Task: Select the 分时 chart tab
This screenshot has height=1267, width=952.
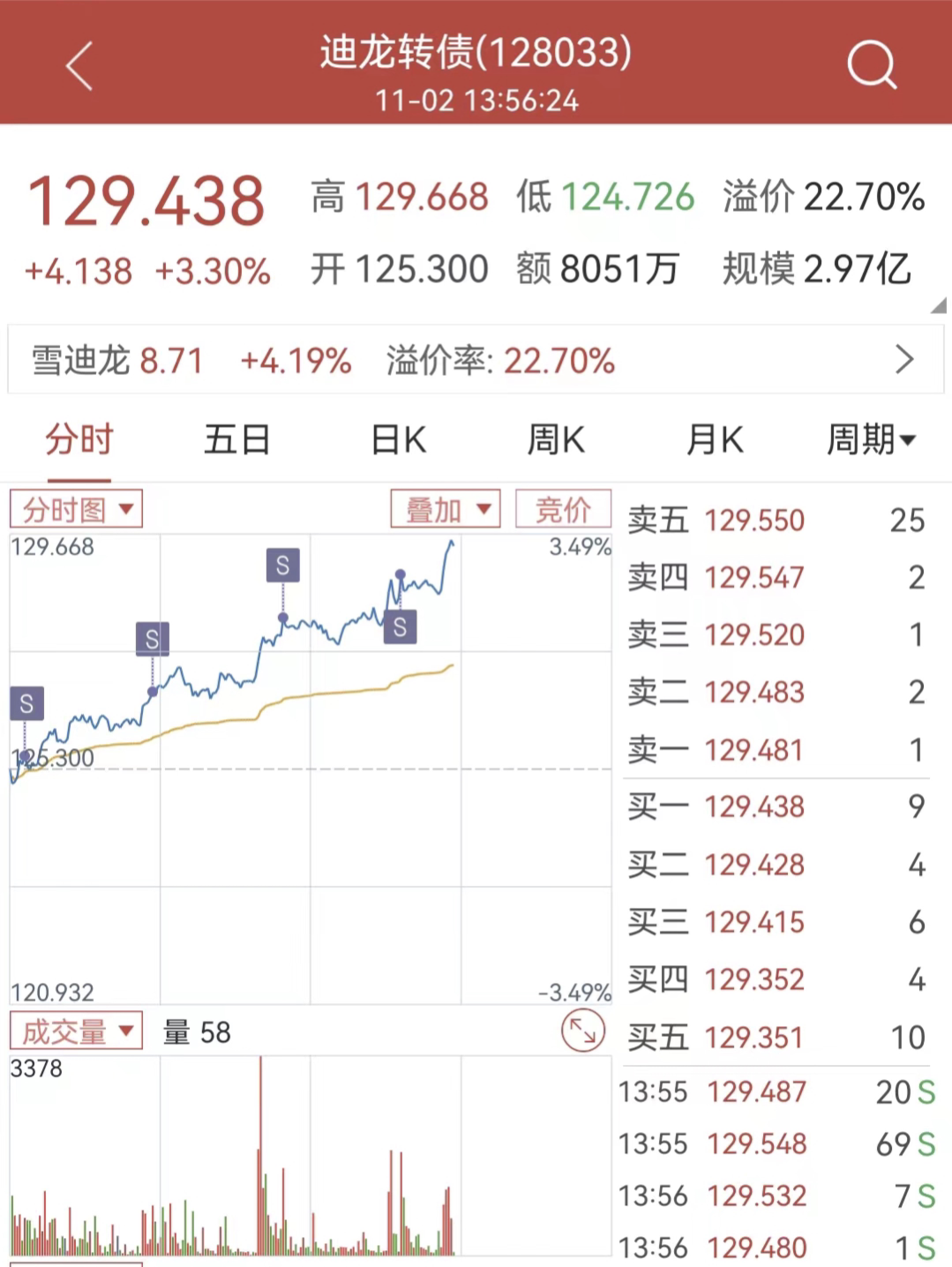Action: 79,439
